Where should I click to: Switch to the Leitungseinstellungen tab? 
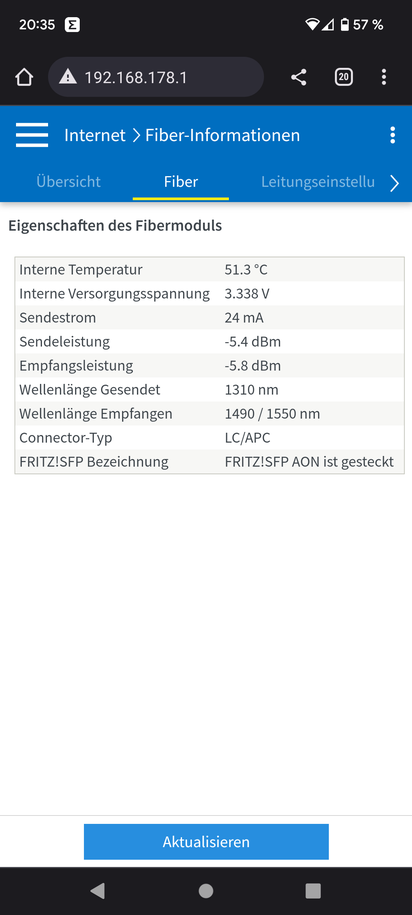click(x=318, y=181)
